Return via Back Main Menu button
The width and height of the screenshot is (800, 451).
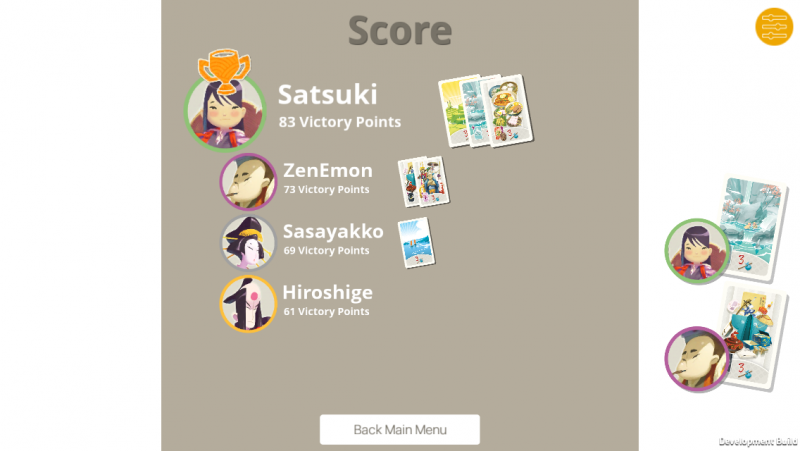click(399, 429)
